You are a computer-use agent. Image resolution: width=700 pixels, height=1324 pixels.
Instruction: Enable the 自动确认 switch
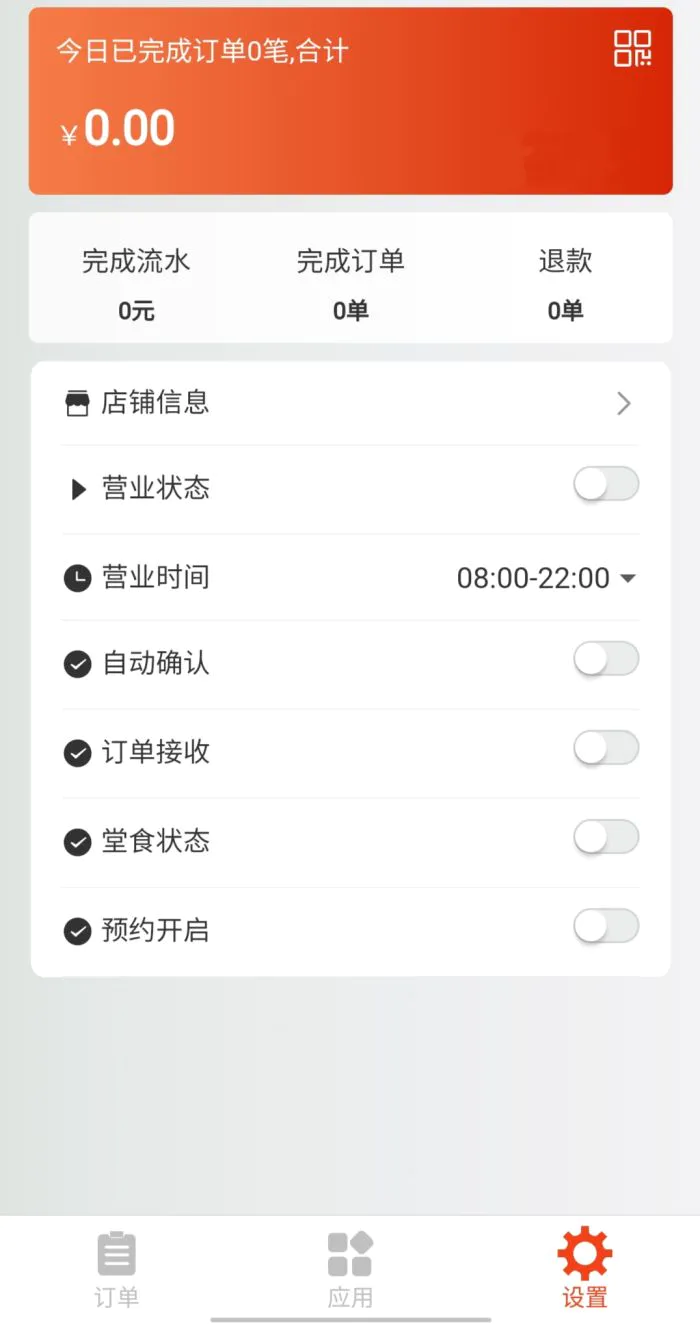[606, 660]
